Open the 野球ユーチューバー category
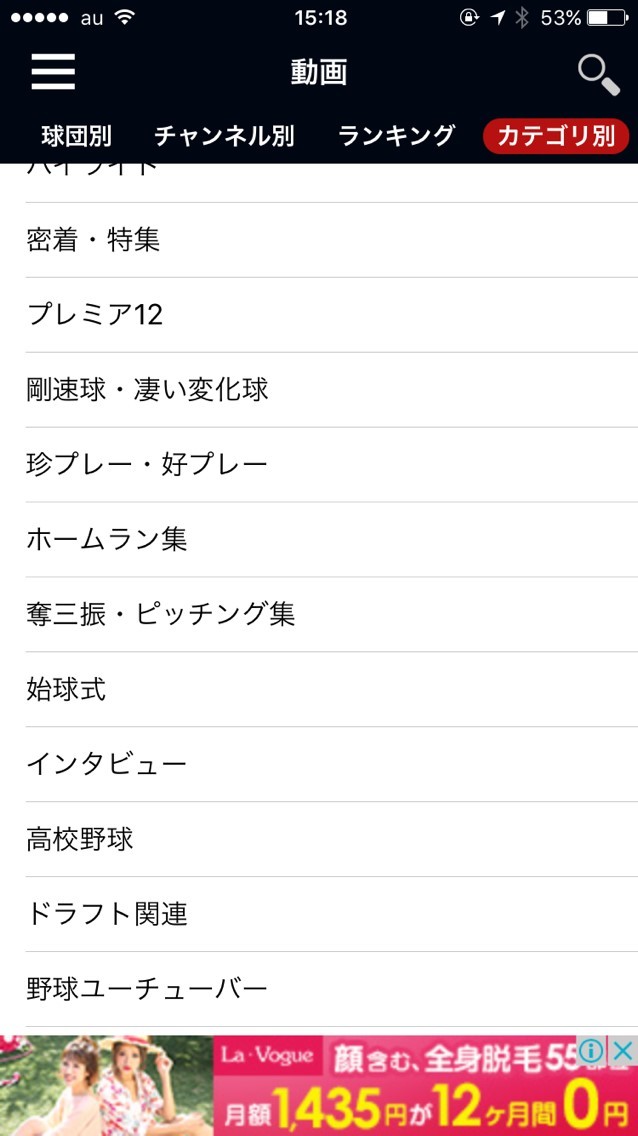This screenshot has width=638, height=1136. pos(332,989)
